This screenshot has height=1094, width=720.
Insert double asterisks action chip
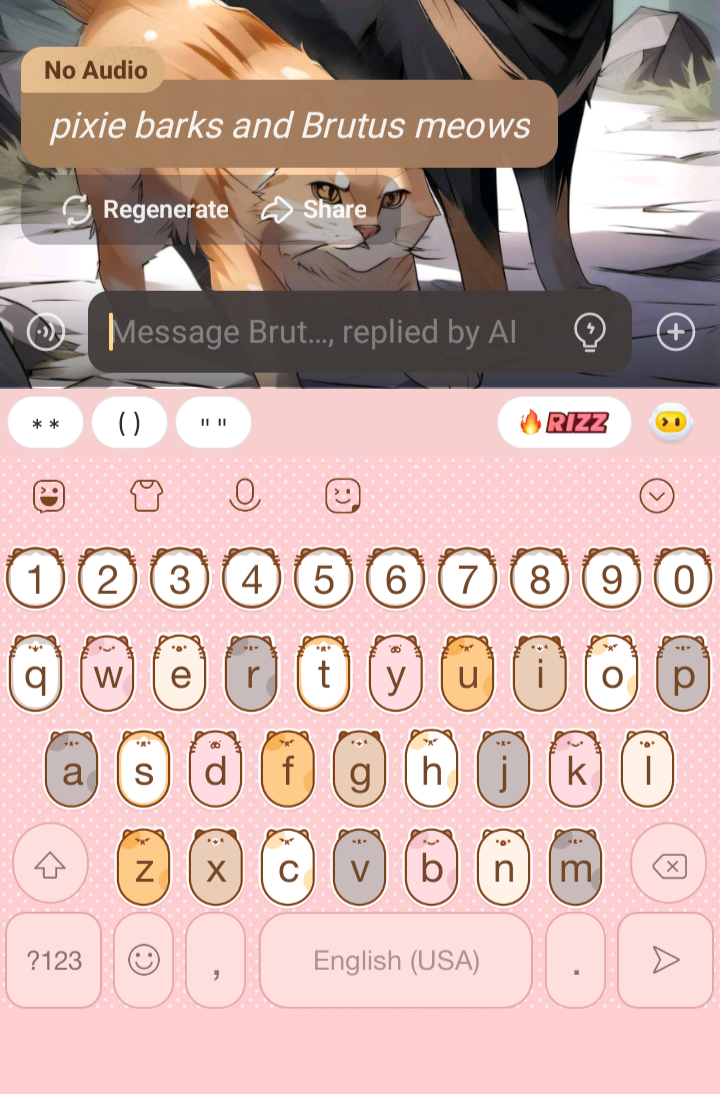[x=46, y=423]
